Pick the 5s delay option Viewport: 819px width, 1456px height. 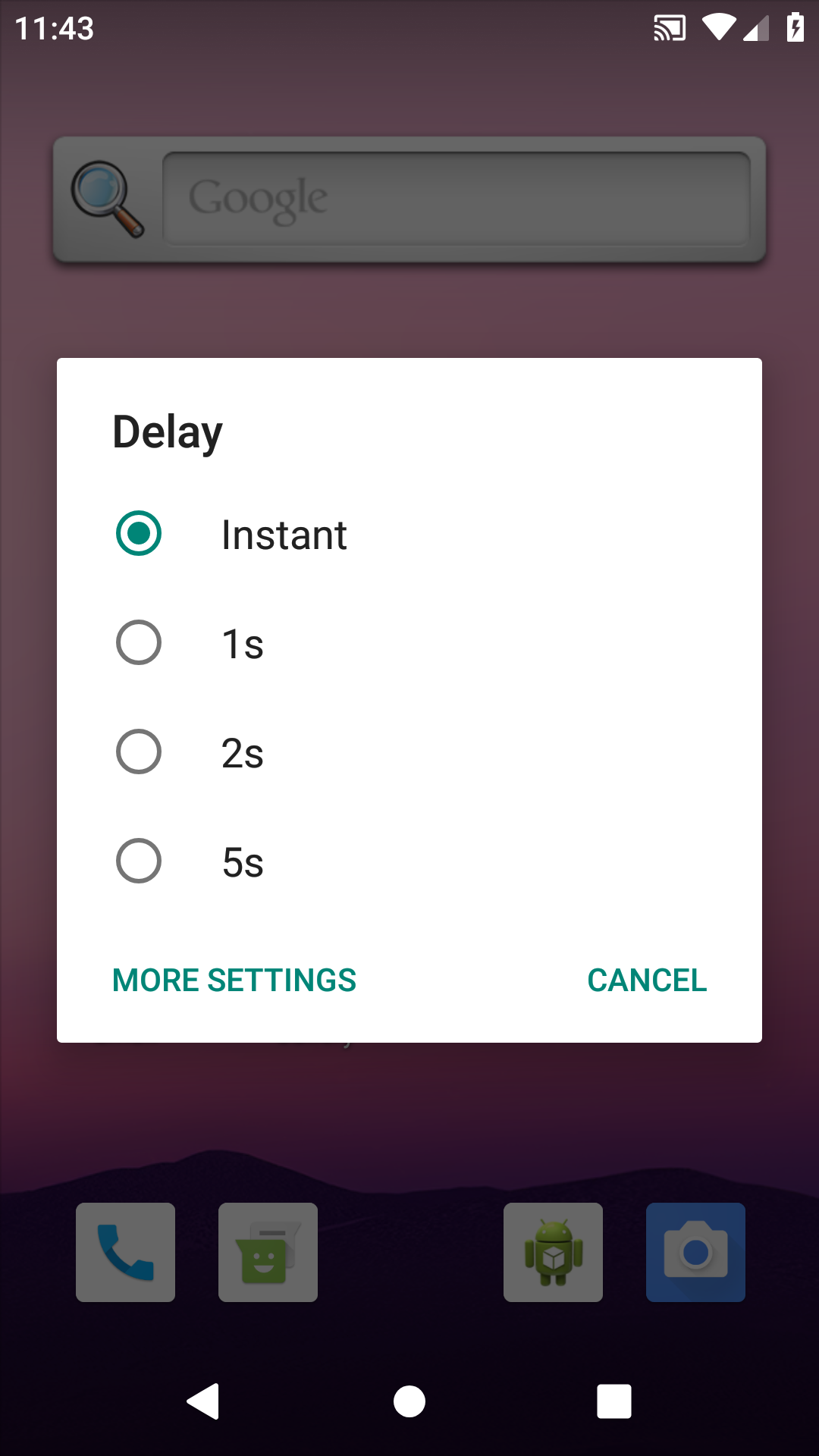(139, 861)
